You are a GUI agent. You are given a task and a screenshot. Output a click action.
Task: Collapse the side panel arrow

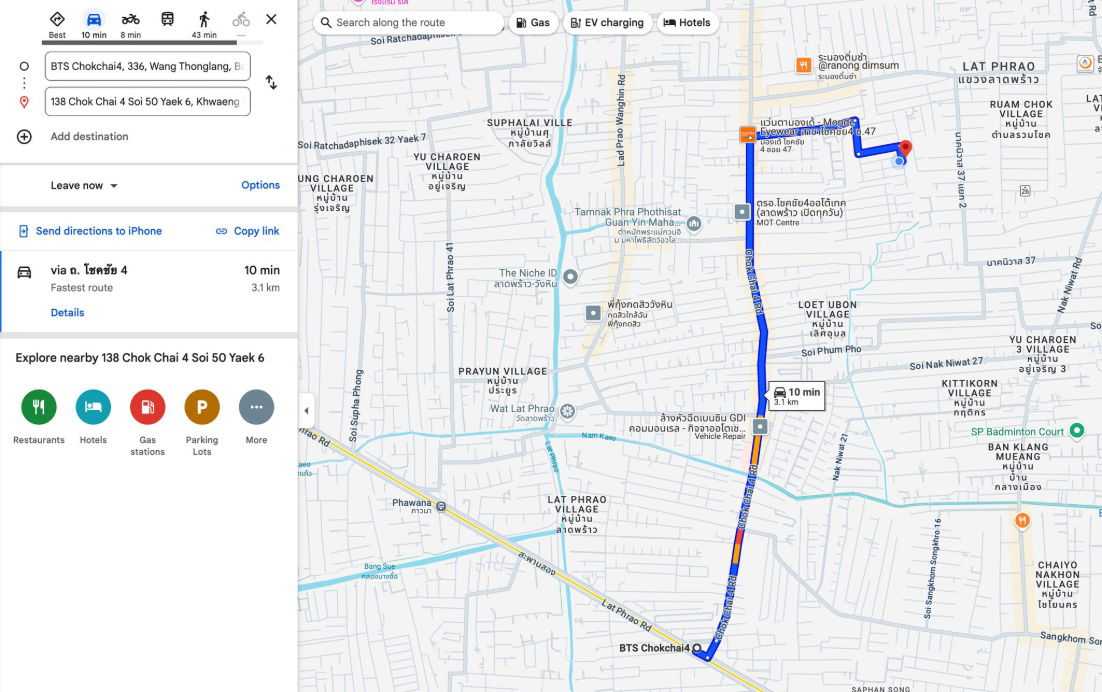tap(306, 411)
